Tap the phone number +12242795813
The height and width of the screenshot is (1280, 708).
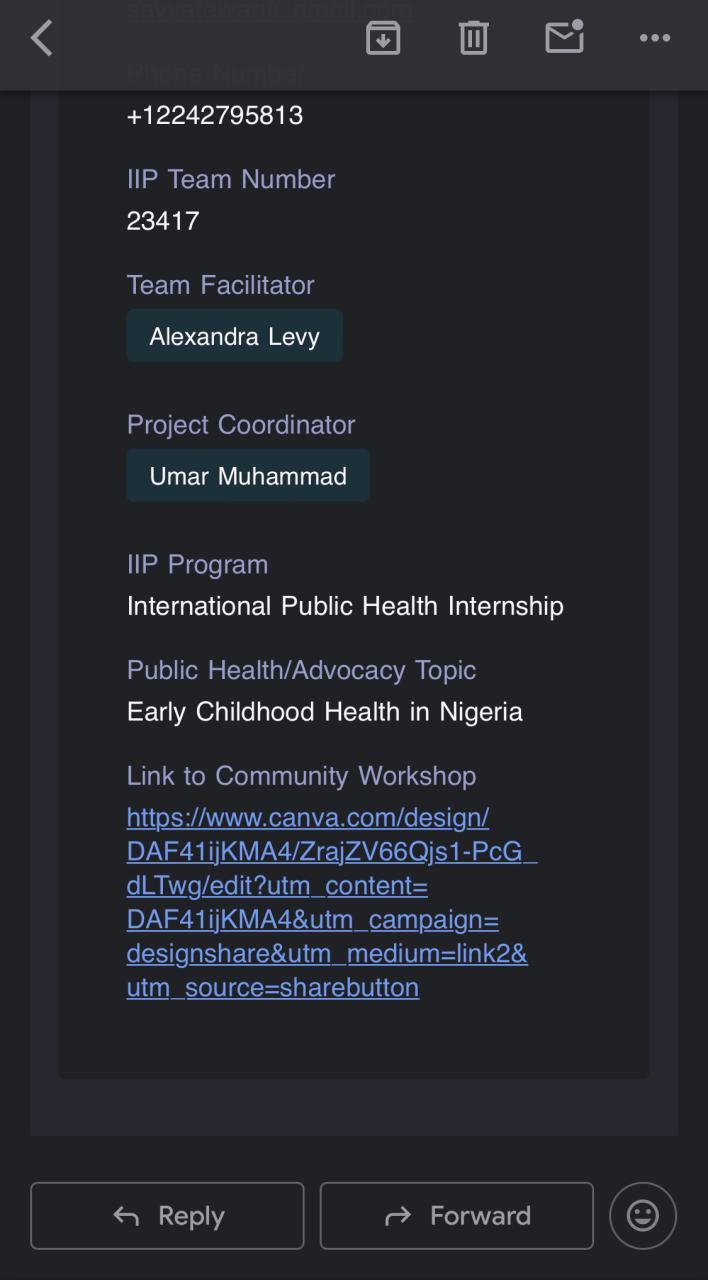[x=215, y=115]
